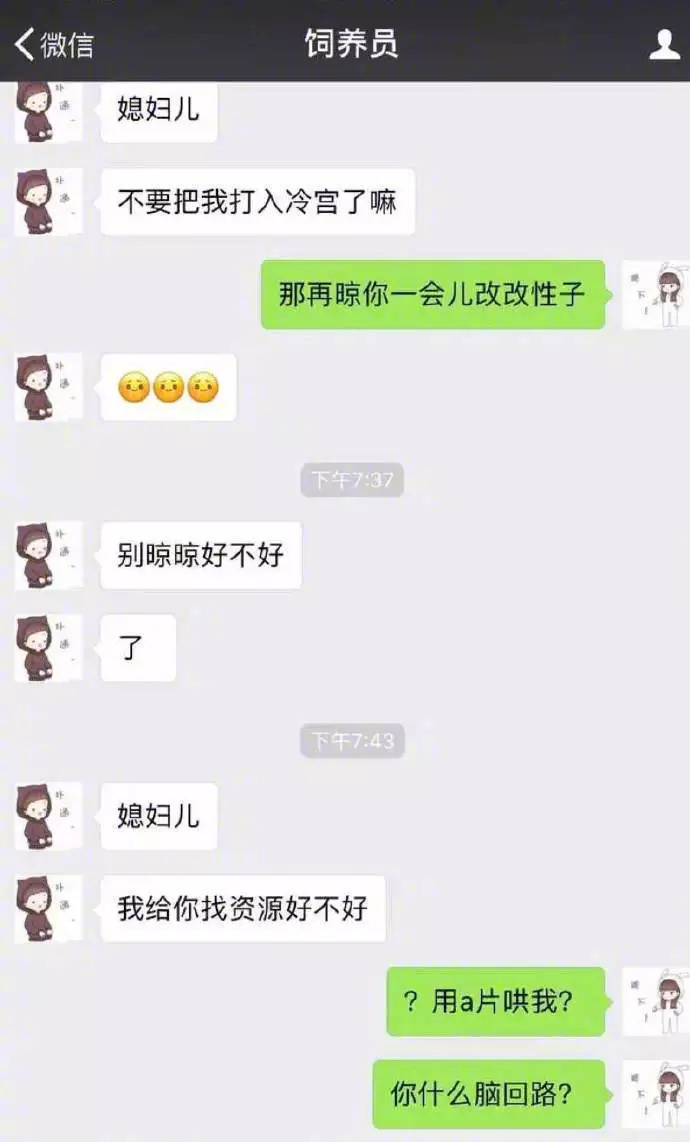Open avatar next to 我给你找资源好不好
690x1142 pixels.
49,908
